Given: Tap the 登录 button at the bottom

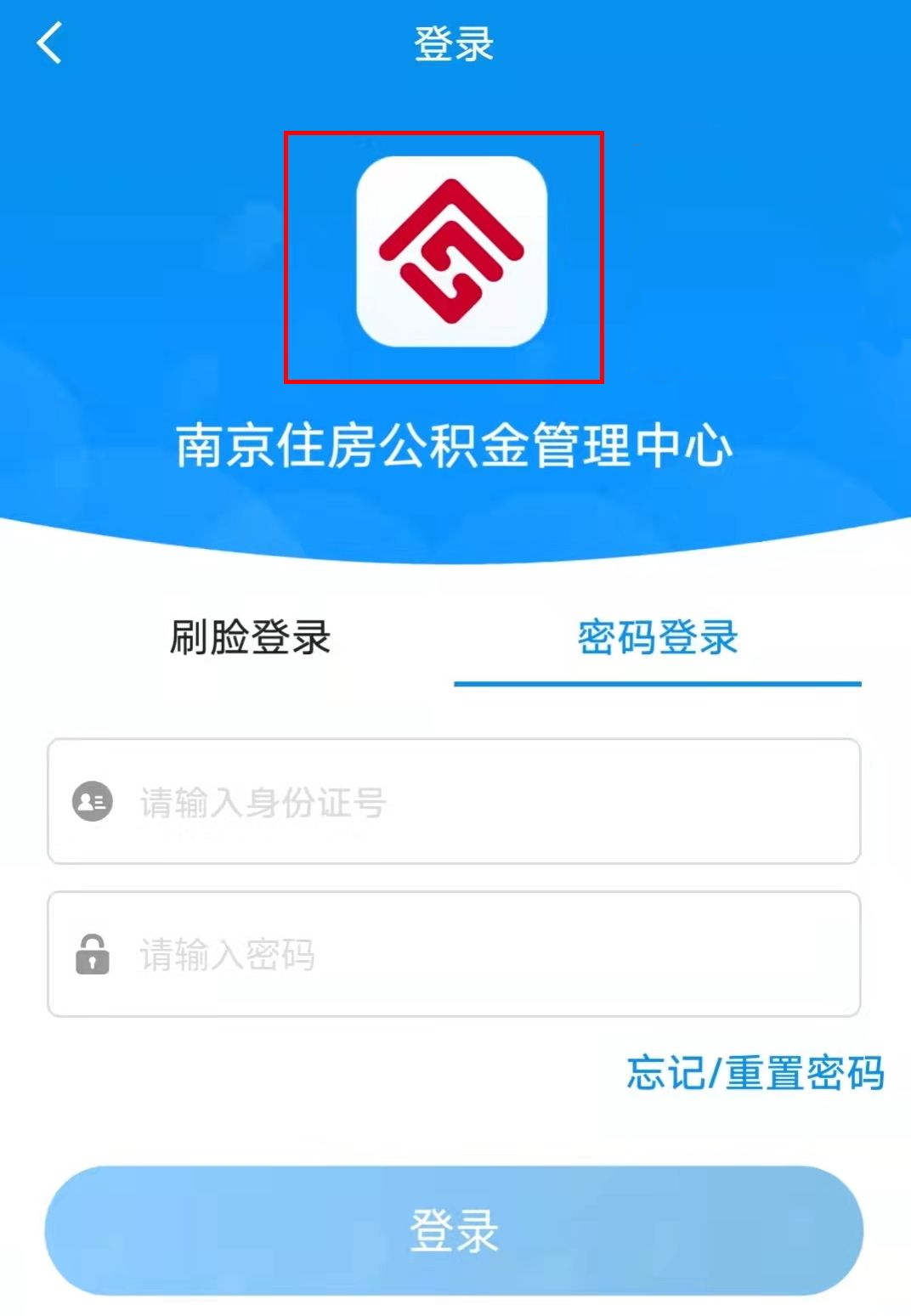Looking at the screenshot, I should coord(454,1230).
